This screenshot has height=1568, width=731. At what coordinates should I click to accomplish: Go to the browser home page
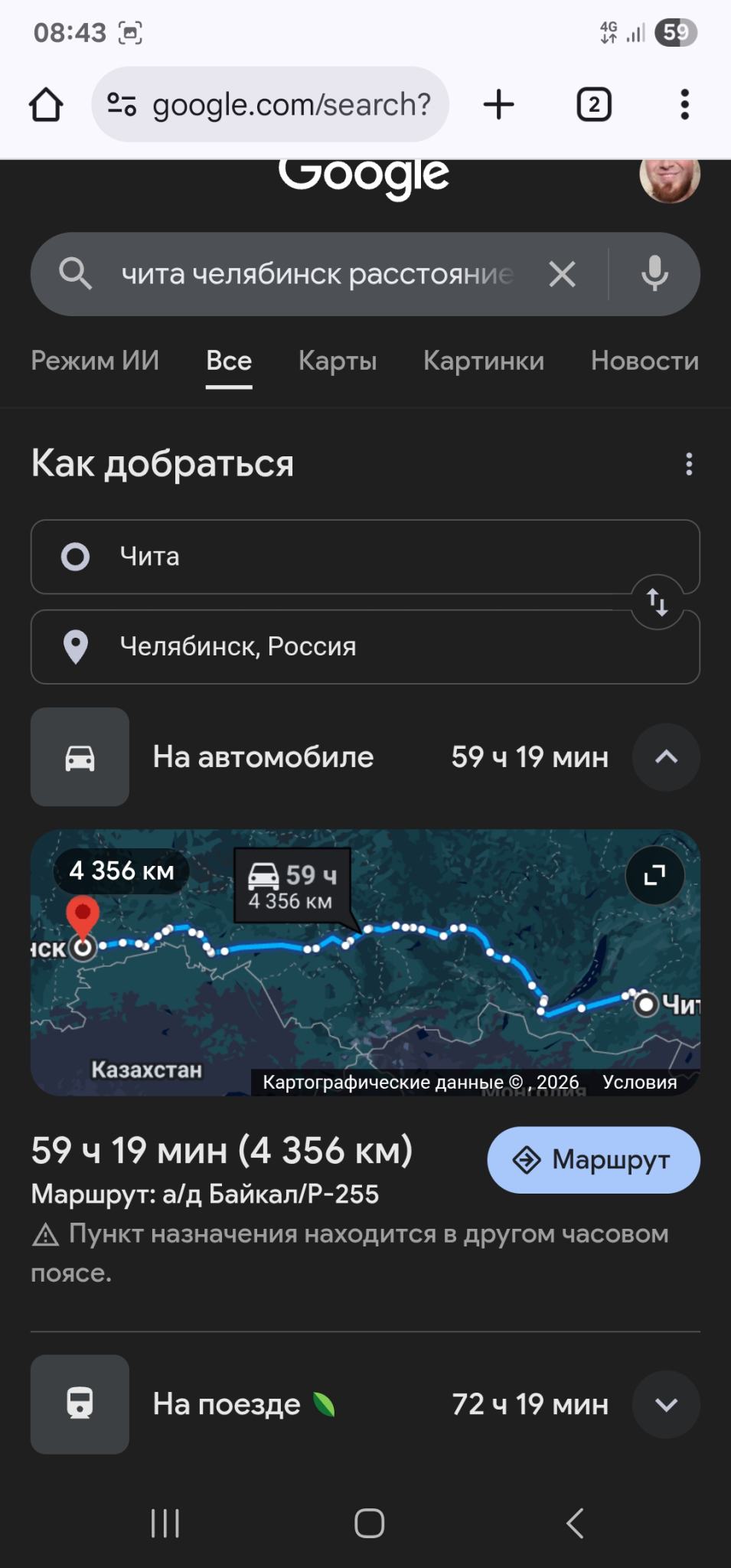[46, 105]
